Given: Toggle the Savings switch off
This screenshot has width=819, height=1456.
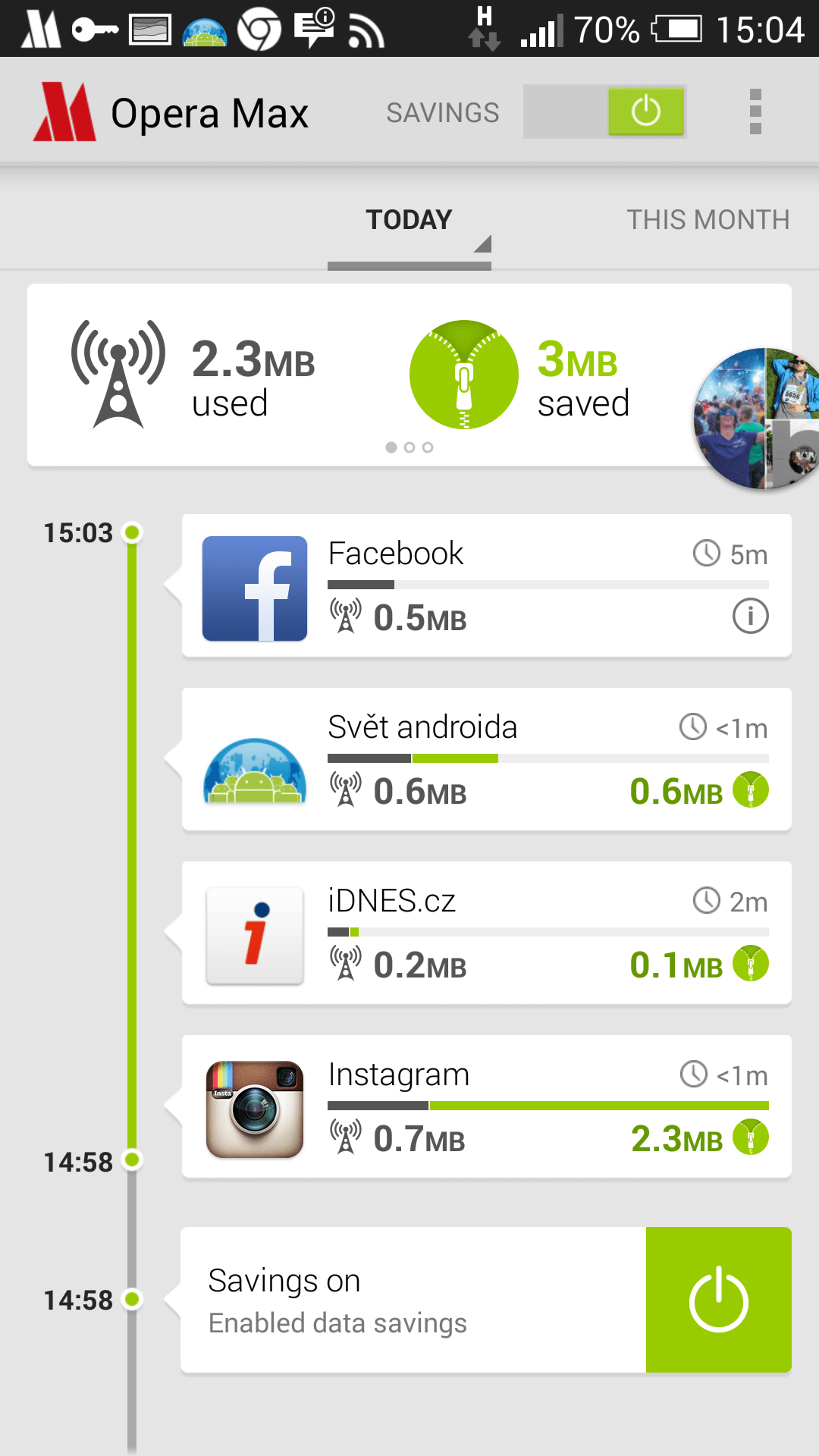Looking at the screenshot, I should point(605,111).
